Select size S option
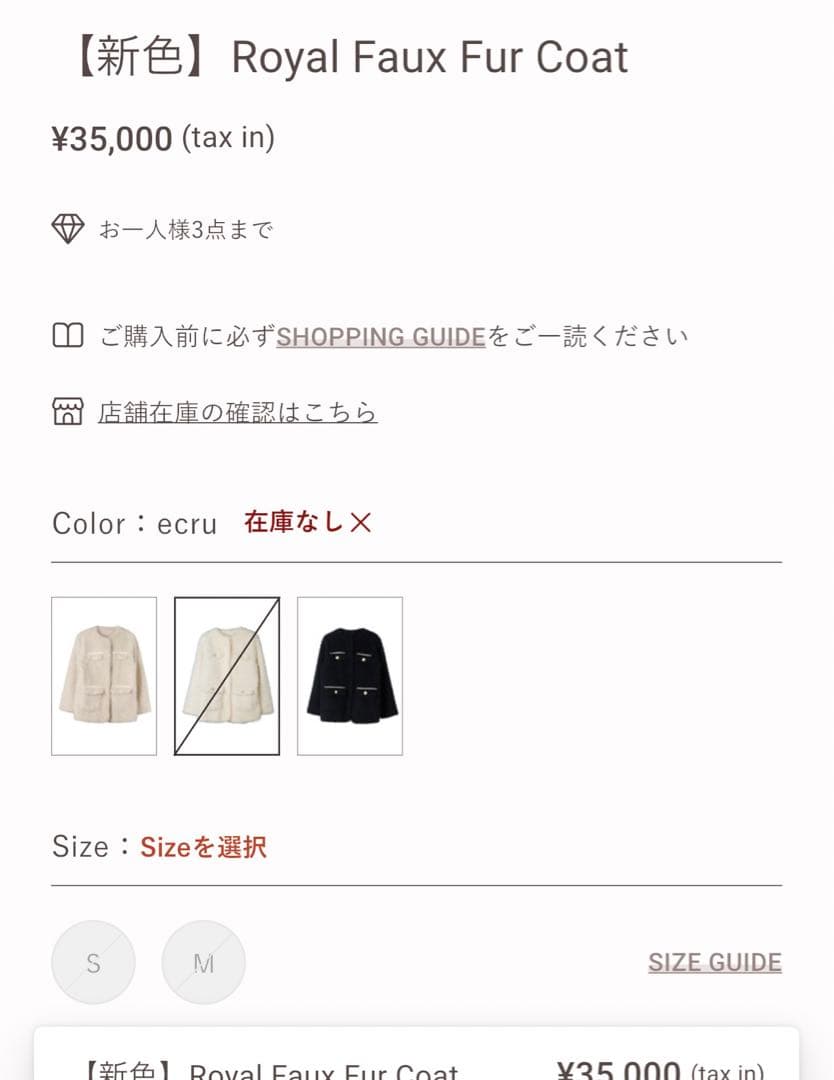Image resolution: width=834 pixels, height=1080 pixels. click(93, 963)
